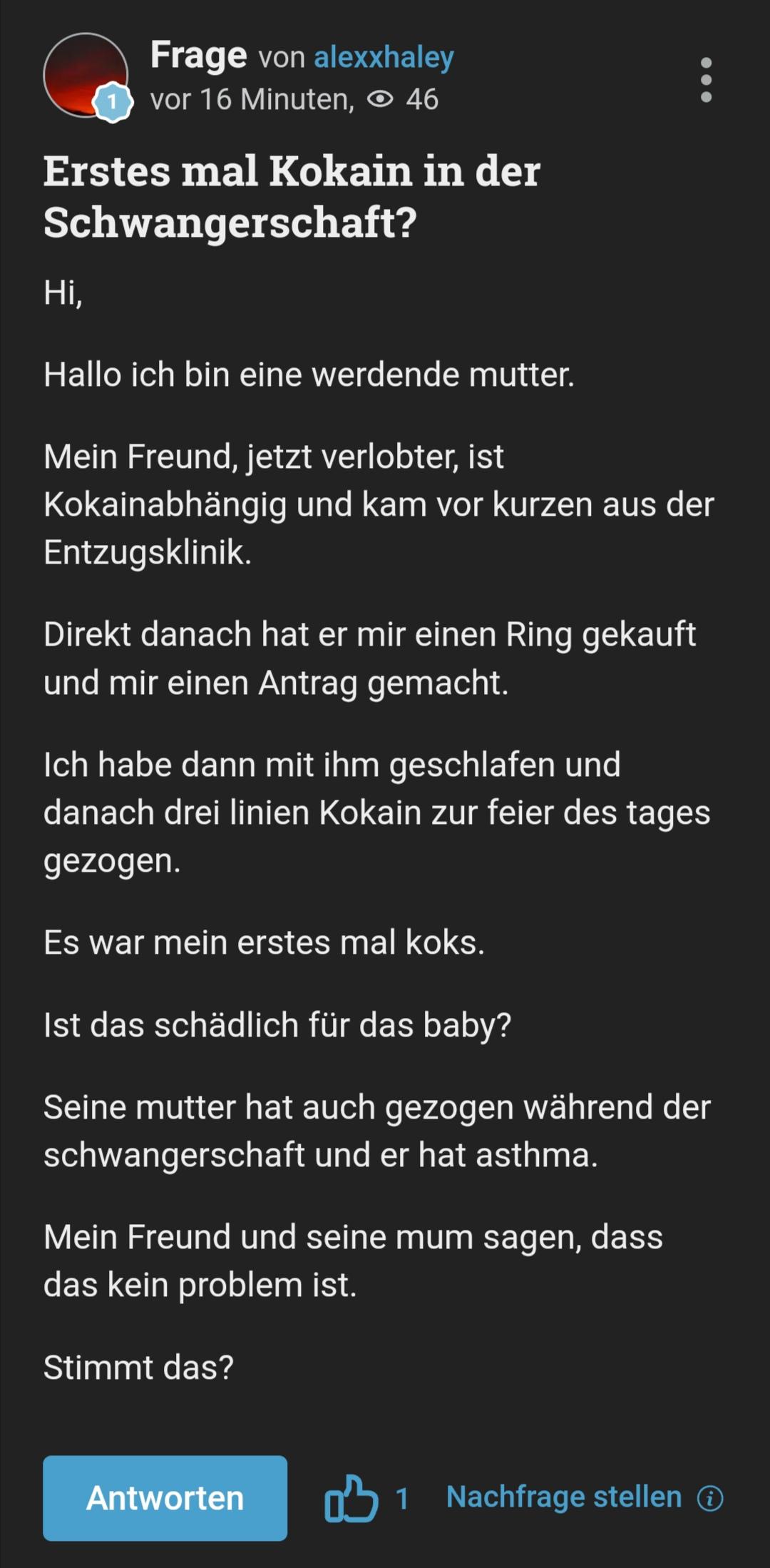Open alexxhaley's profile link
770x1568 pixels.
point(384,57)
